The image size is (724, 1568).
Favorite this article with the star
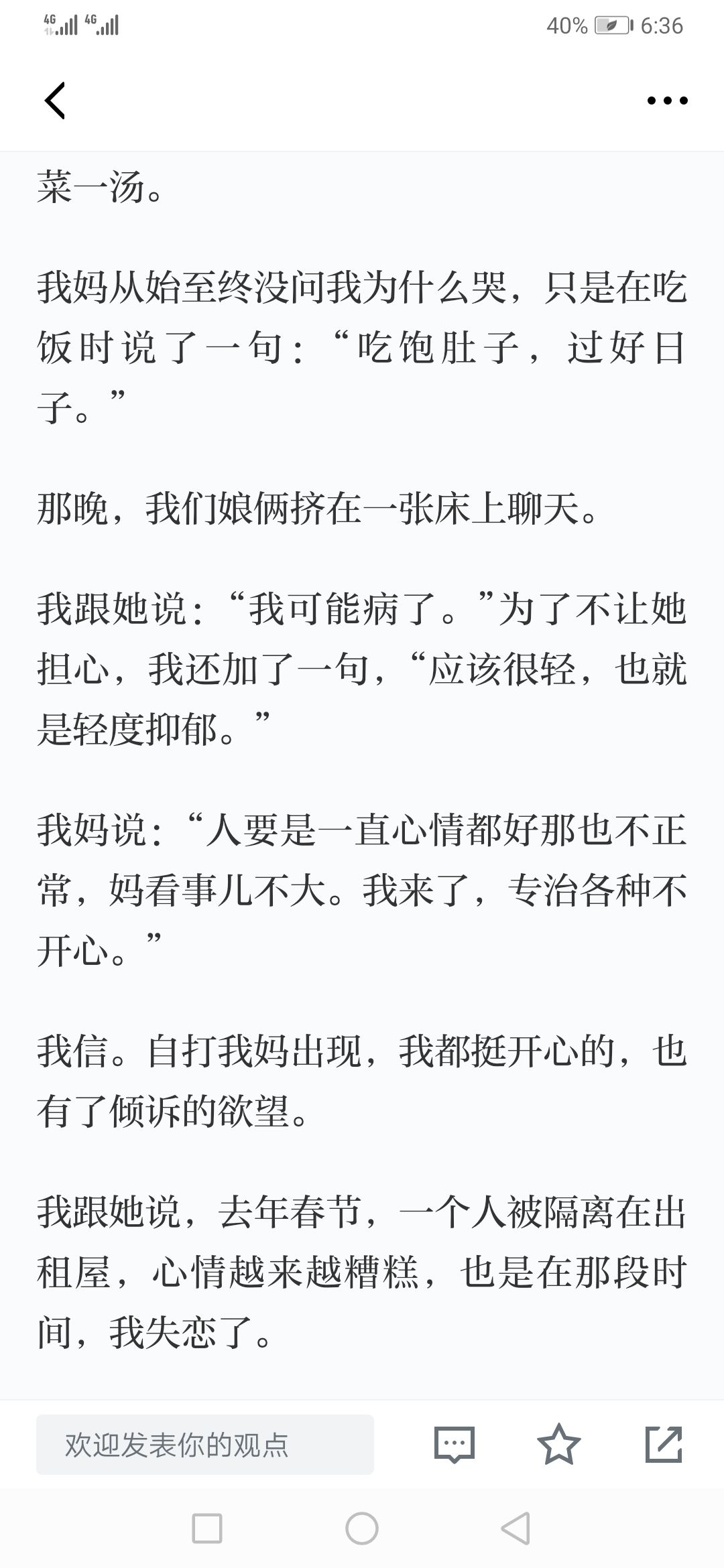tap(558, 1444)
